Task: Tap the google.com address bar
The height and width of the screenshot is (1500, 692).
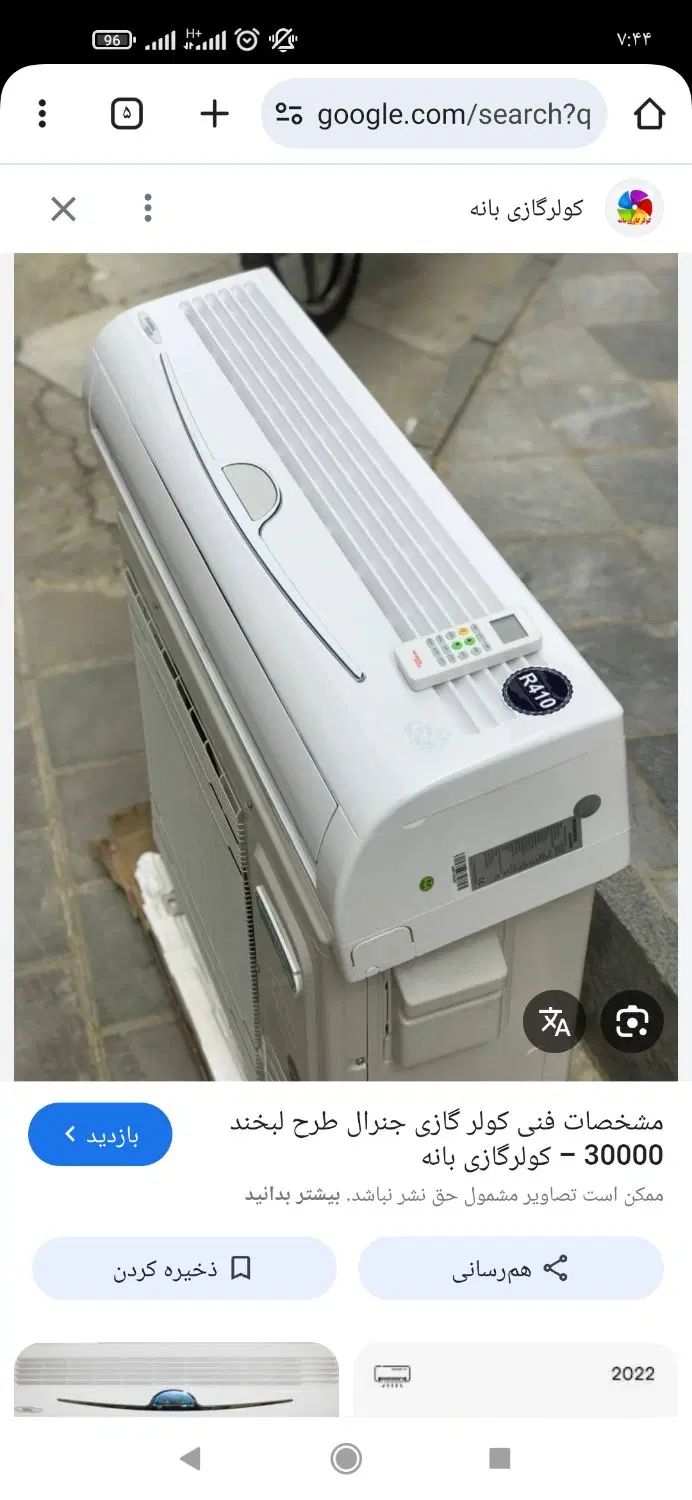Action: point(435,114)
